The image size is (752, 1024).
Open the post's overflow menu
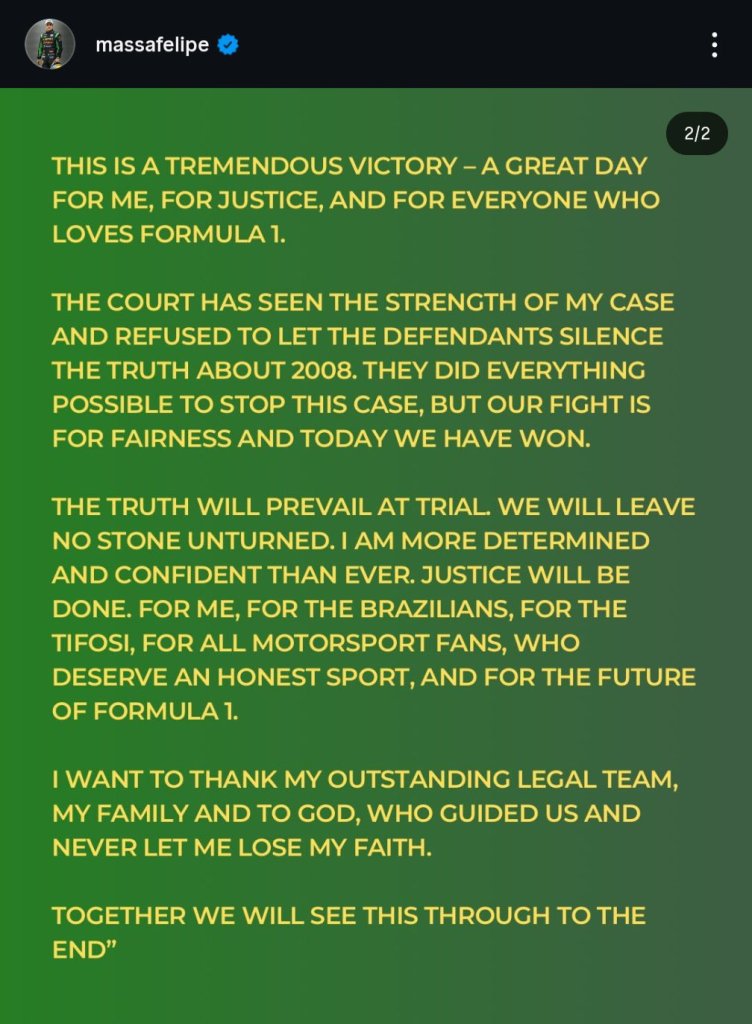(713, 45)
